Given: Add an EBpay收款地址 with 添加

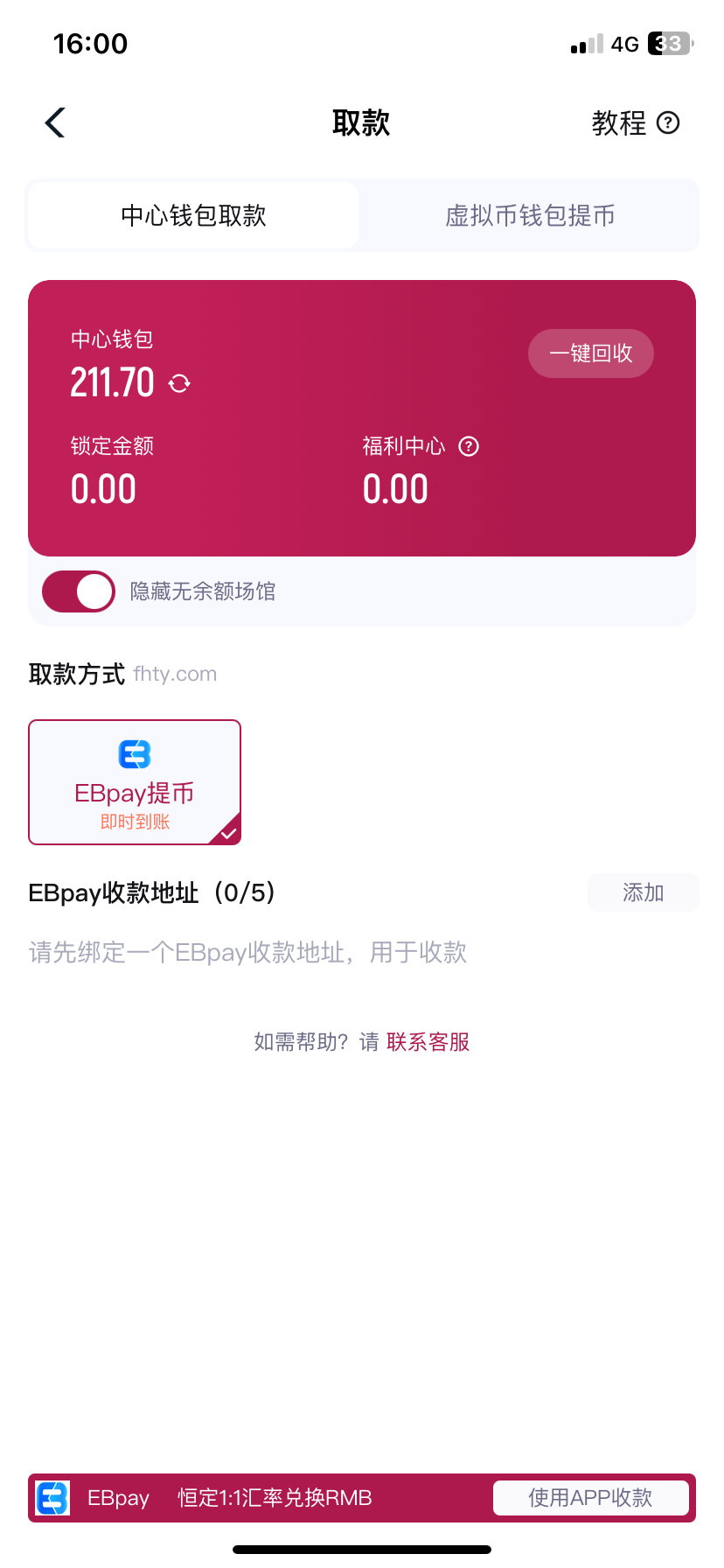Looking at the screenshot, I should pos(643,892).
